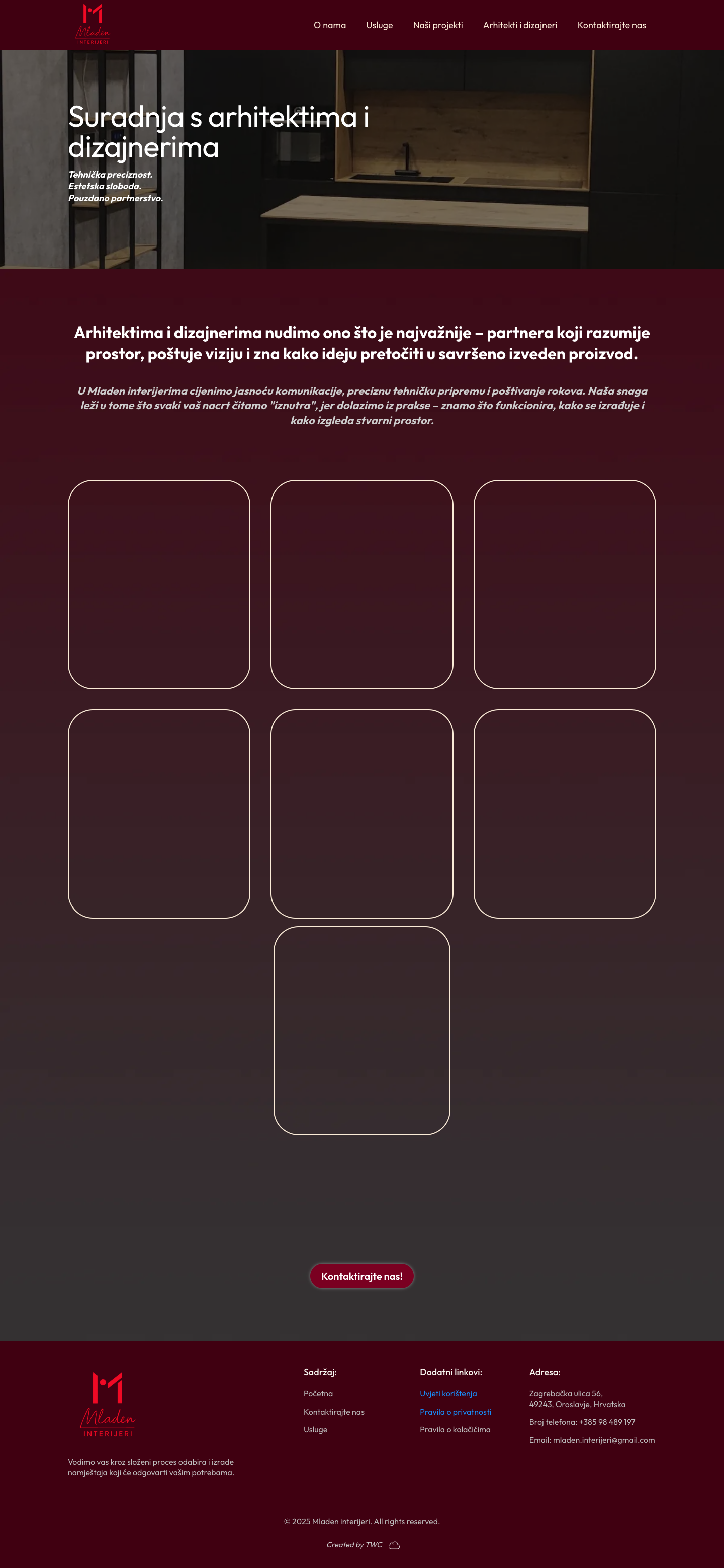Open Usluge in the footer
This screenshot has width=724, height=1568.
click(315, 1429)
